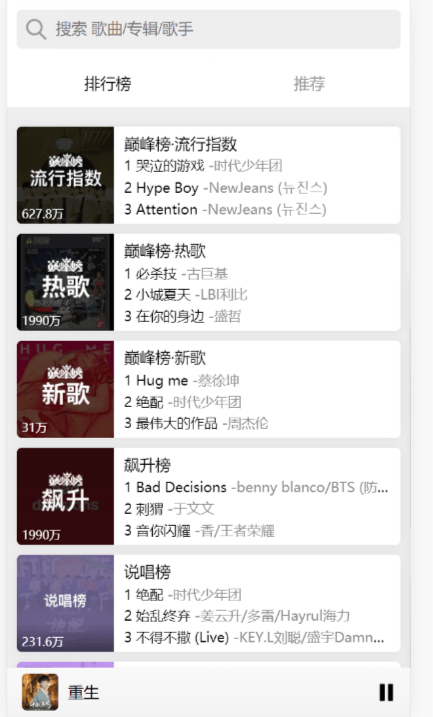Open the 巅峰榜·热歌 chart card
The width and height of the screenshot is (433, 717).
point(208,282)
